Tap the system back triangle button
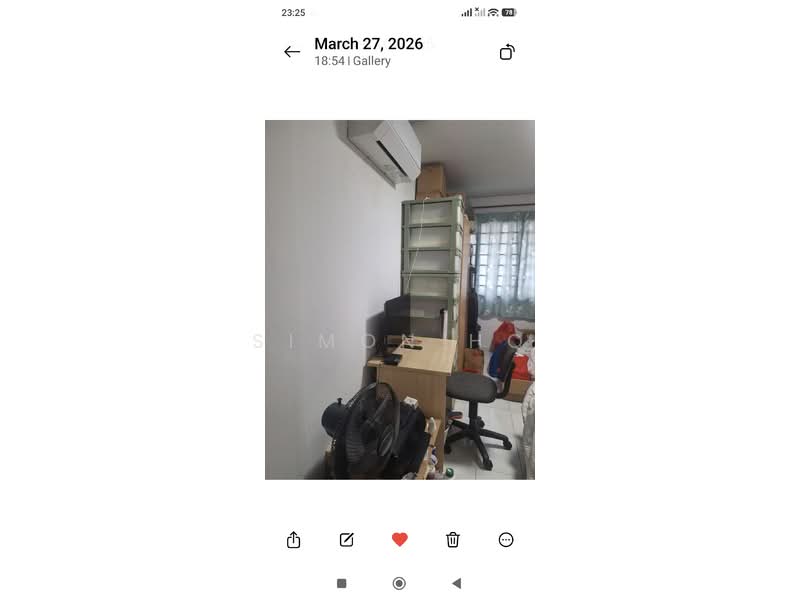This screenshot has height=600, width=800. (x=457, y=583)
